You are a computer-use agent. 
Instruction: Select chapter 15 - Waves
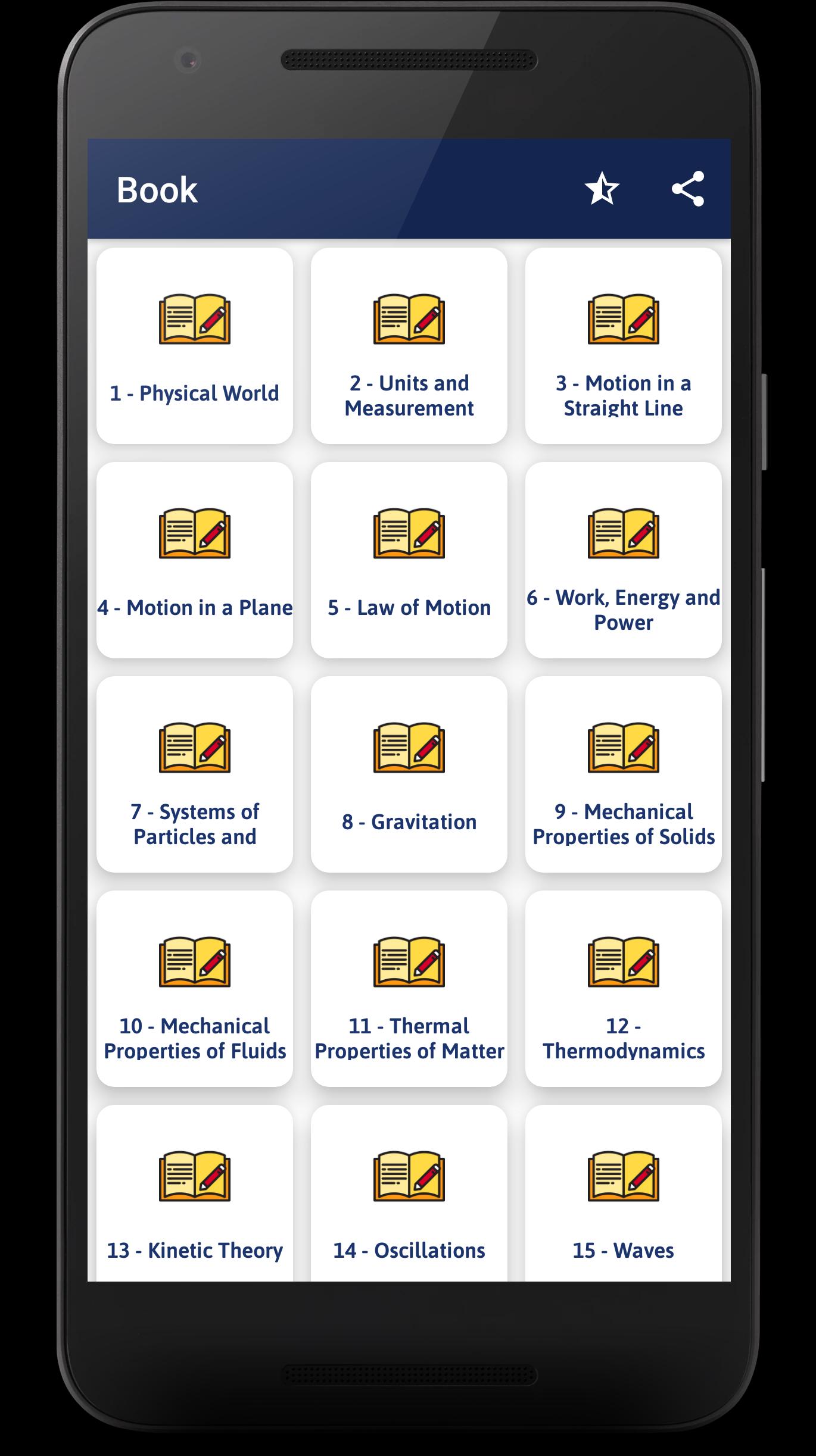(623, 1196)
